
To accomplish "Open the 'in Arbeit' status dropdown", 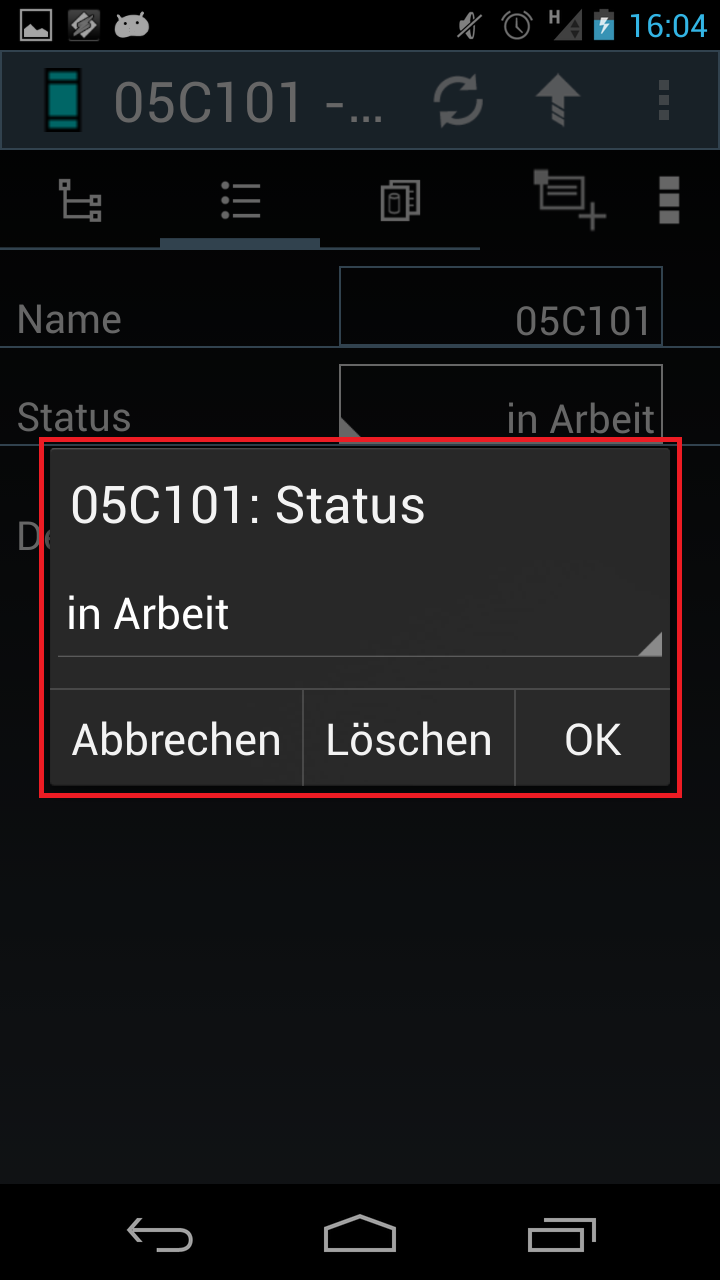I will click(360, 615).
